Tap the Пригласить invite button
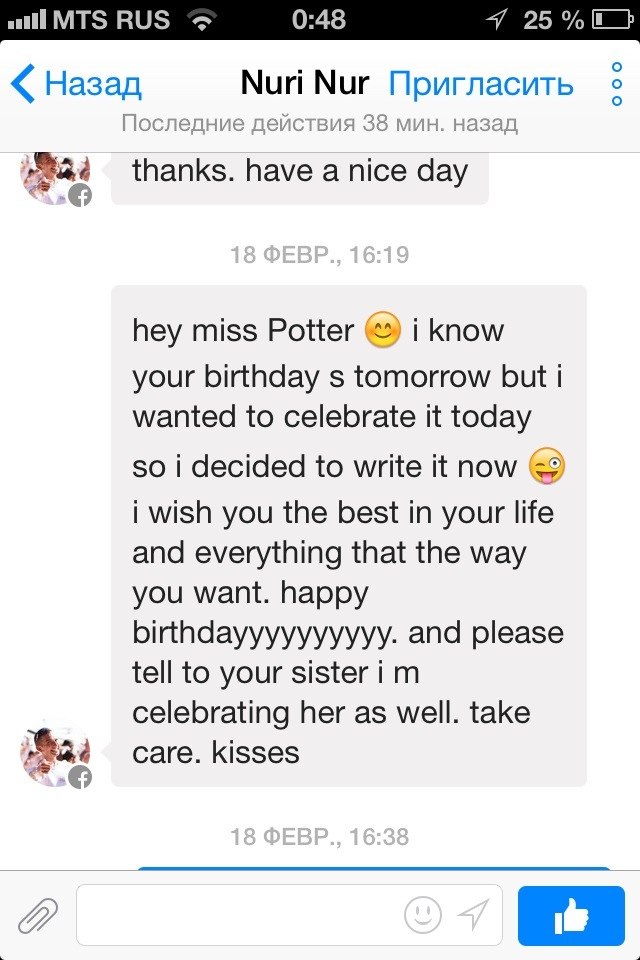The width and height of the screenshot is (640, 960). point(481,83)
